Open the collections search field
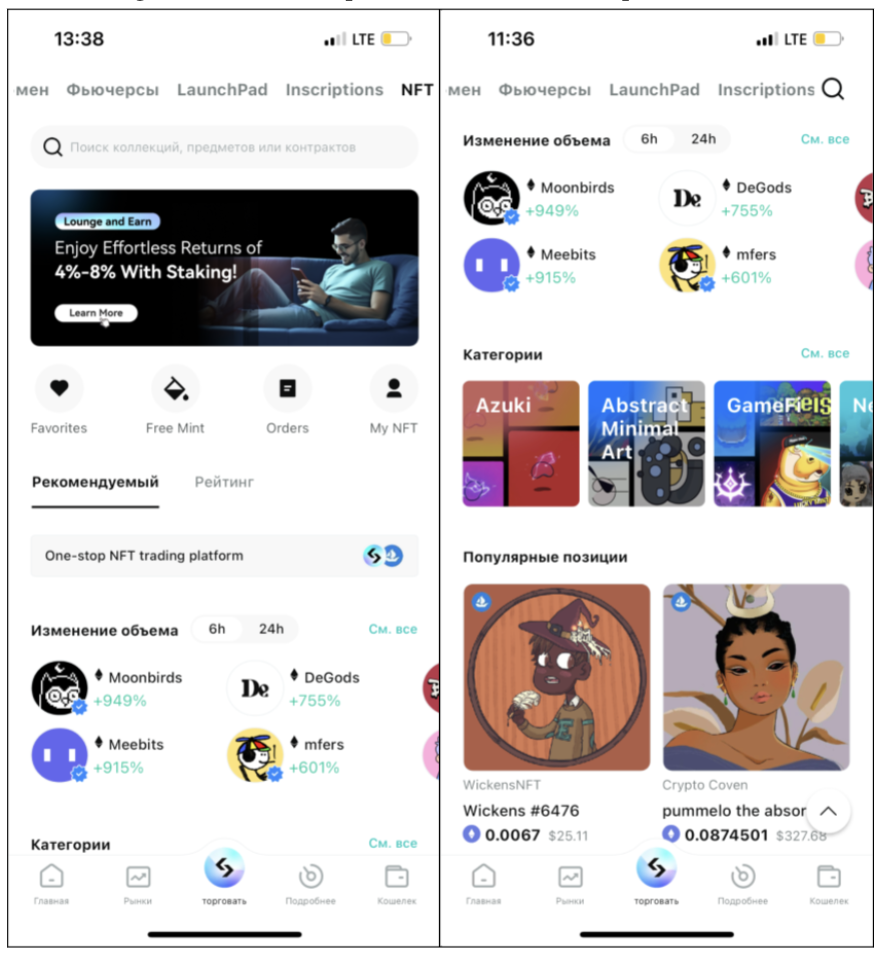882x962 pixels. click(x=224, y=147)
